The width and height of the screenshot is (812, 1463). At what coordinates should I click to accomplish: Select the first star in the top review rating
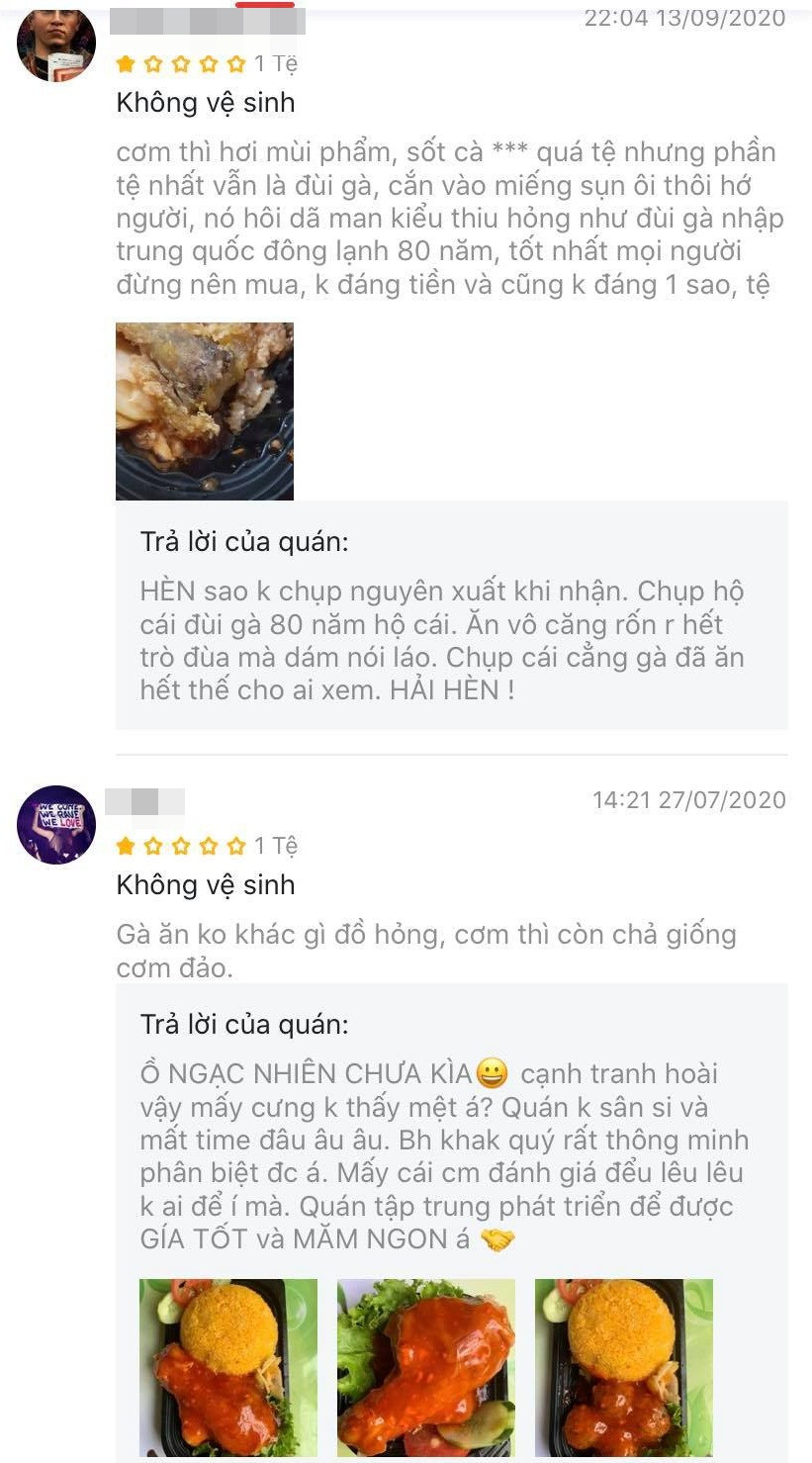127,61
